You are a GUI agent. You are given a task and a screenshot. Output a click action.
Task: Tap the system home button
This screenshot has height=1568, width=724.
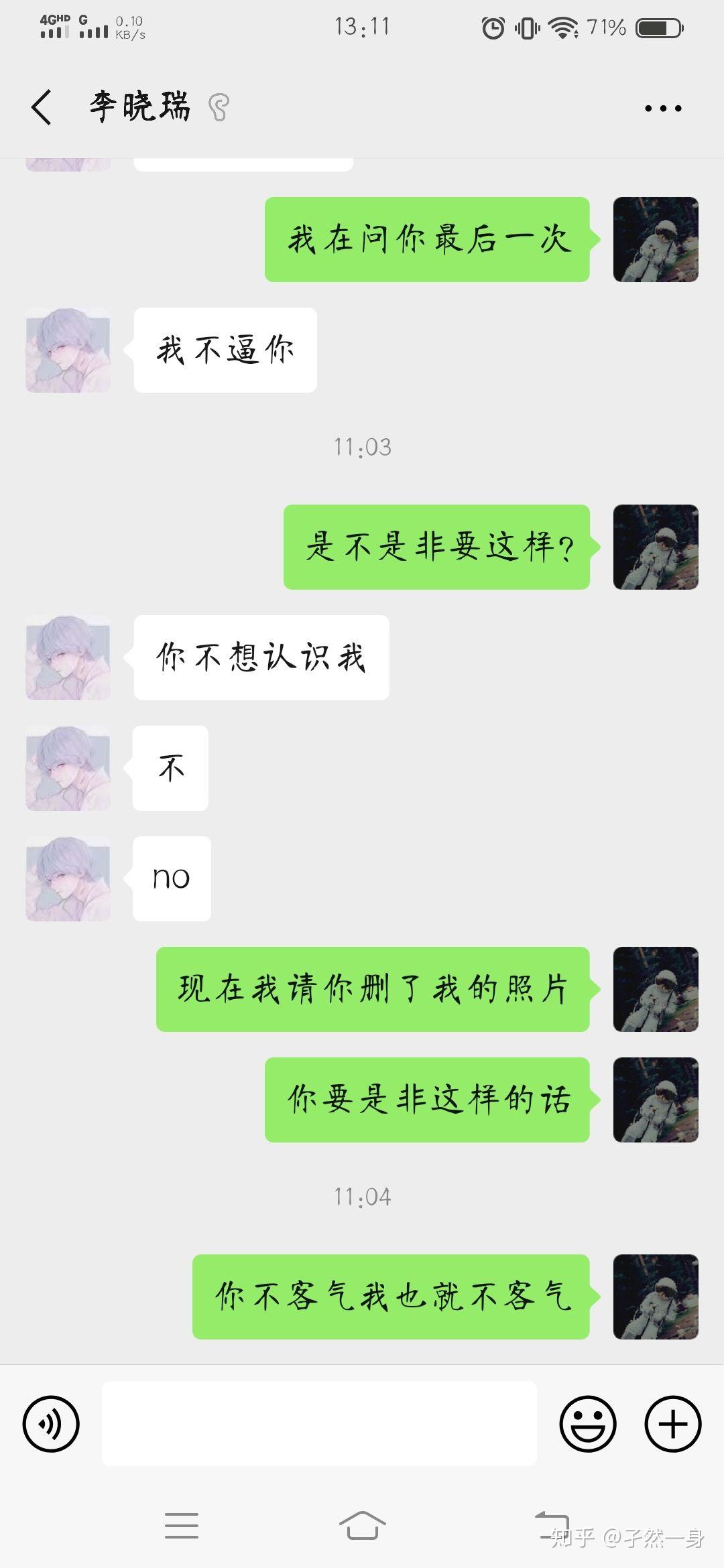(x=362, y=1526)
